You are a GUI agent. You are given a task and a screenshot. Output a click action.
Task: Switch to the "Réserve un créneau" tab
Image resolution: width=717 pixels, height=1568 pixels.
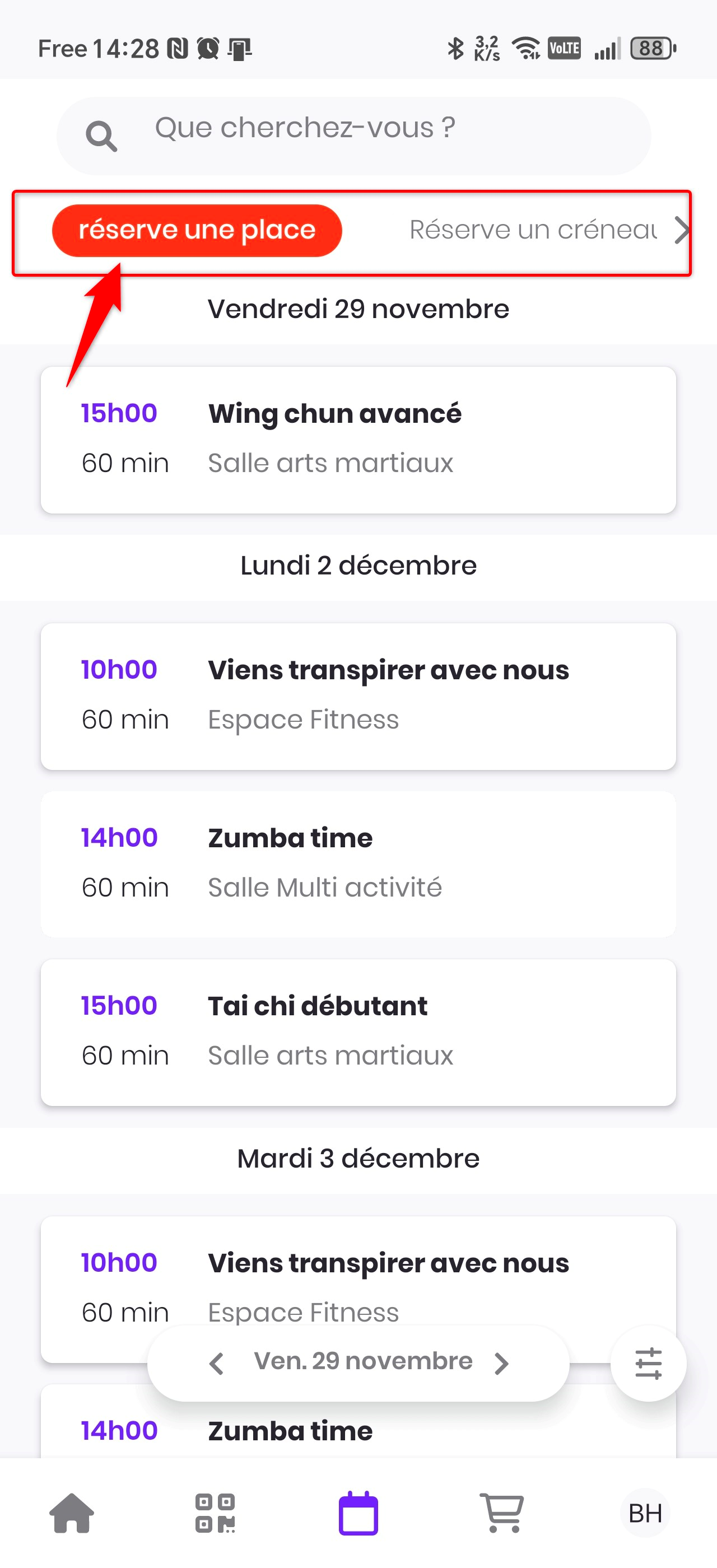pyautogui.click(x=533, y=231)
